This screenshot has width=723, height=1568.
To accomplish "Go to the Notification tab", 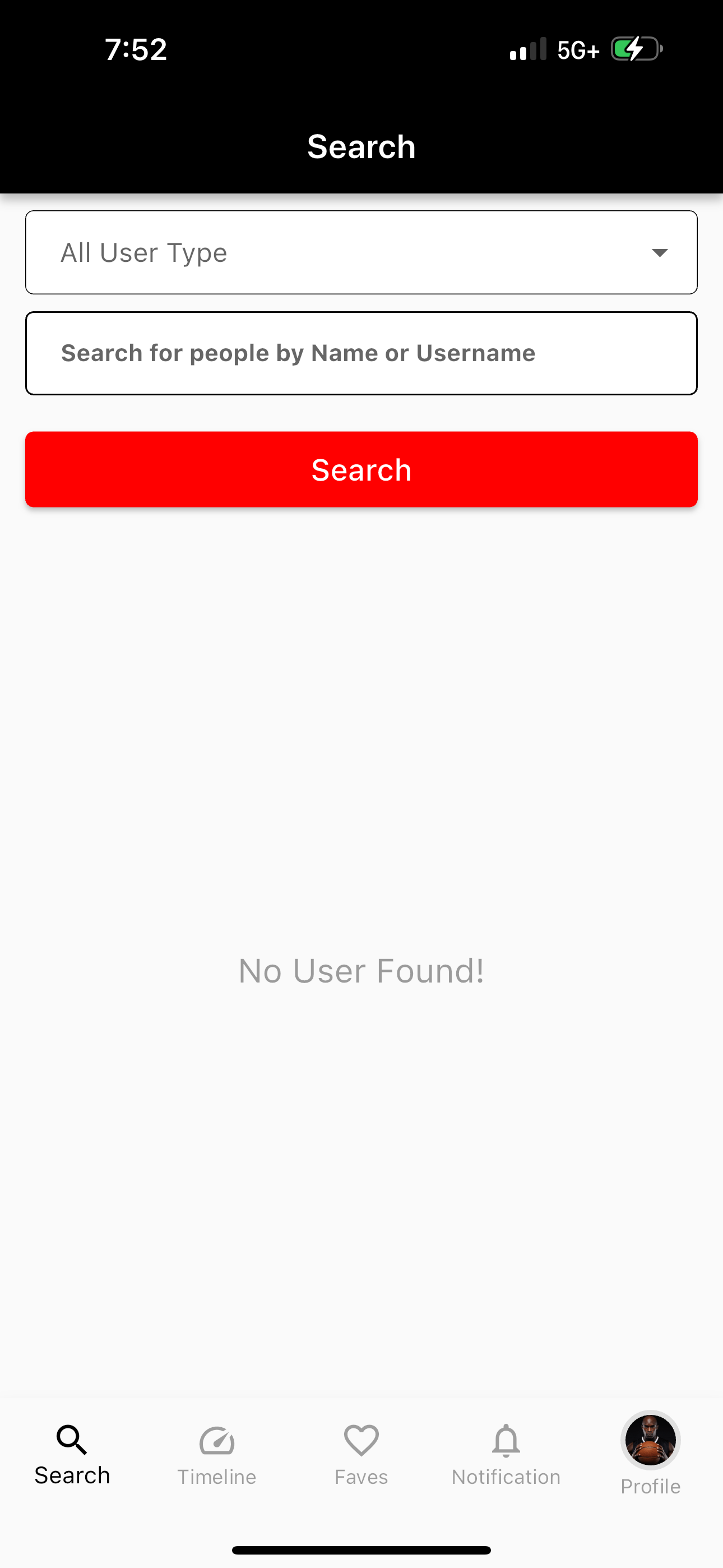I will 506,1455.
